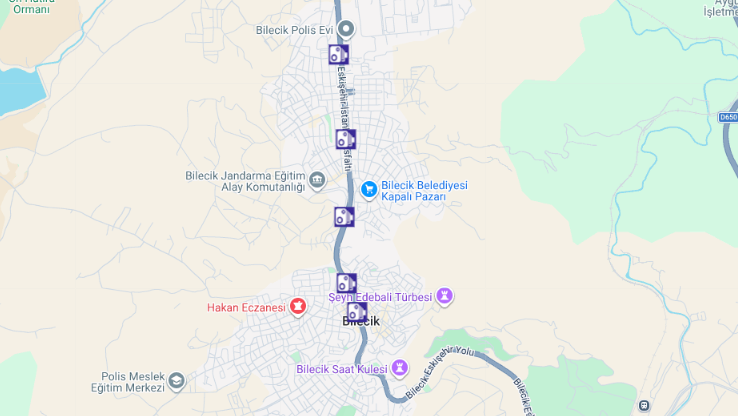This screenshot has height=416, width=738.
Task: Select the speed camera marker on the Bilecik city label
Action: click(x=357, y=312)
